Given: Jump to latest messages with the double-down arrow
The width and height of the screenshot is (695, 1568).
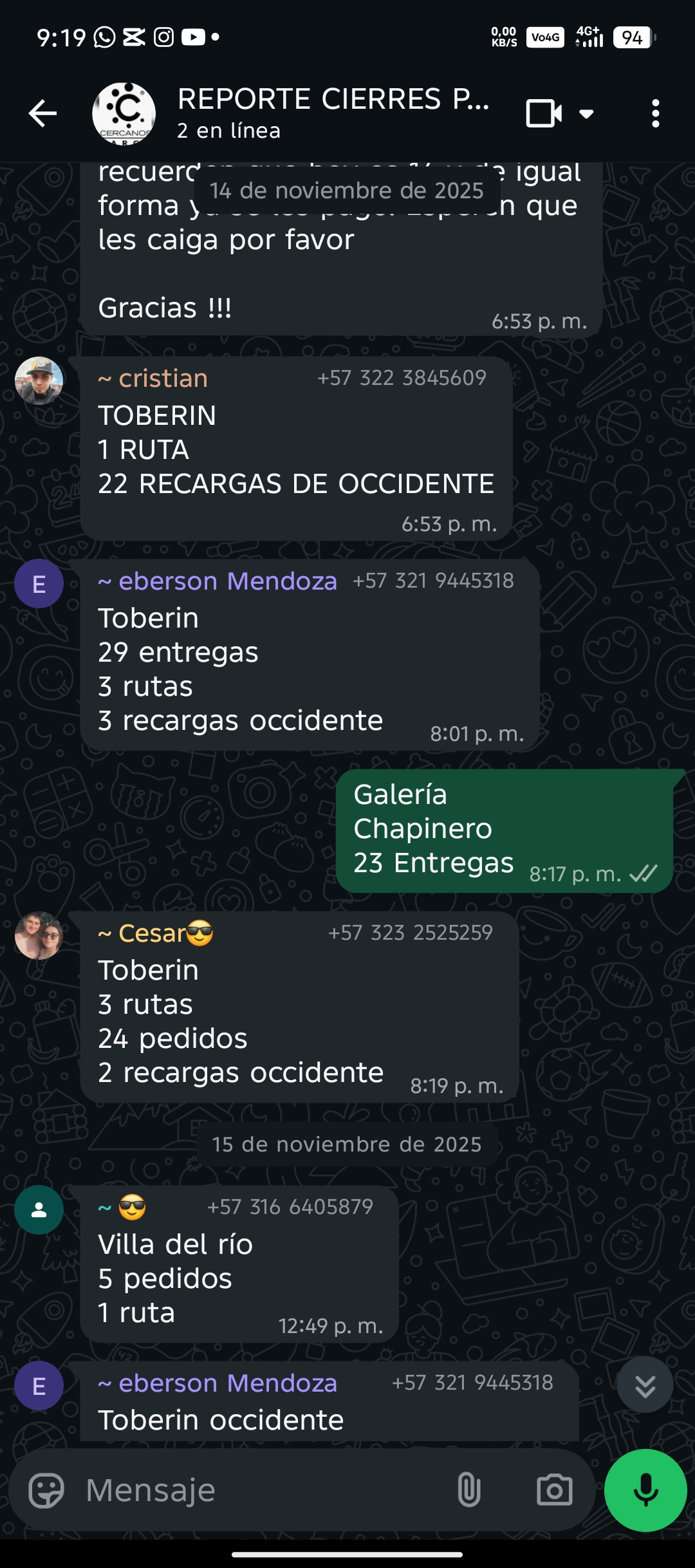Looking at the screenshot, I should click(x=645, y=1385).
